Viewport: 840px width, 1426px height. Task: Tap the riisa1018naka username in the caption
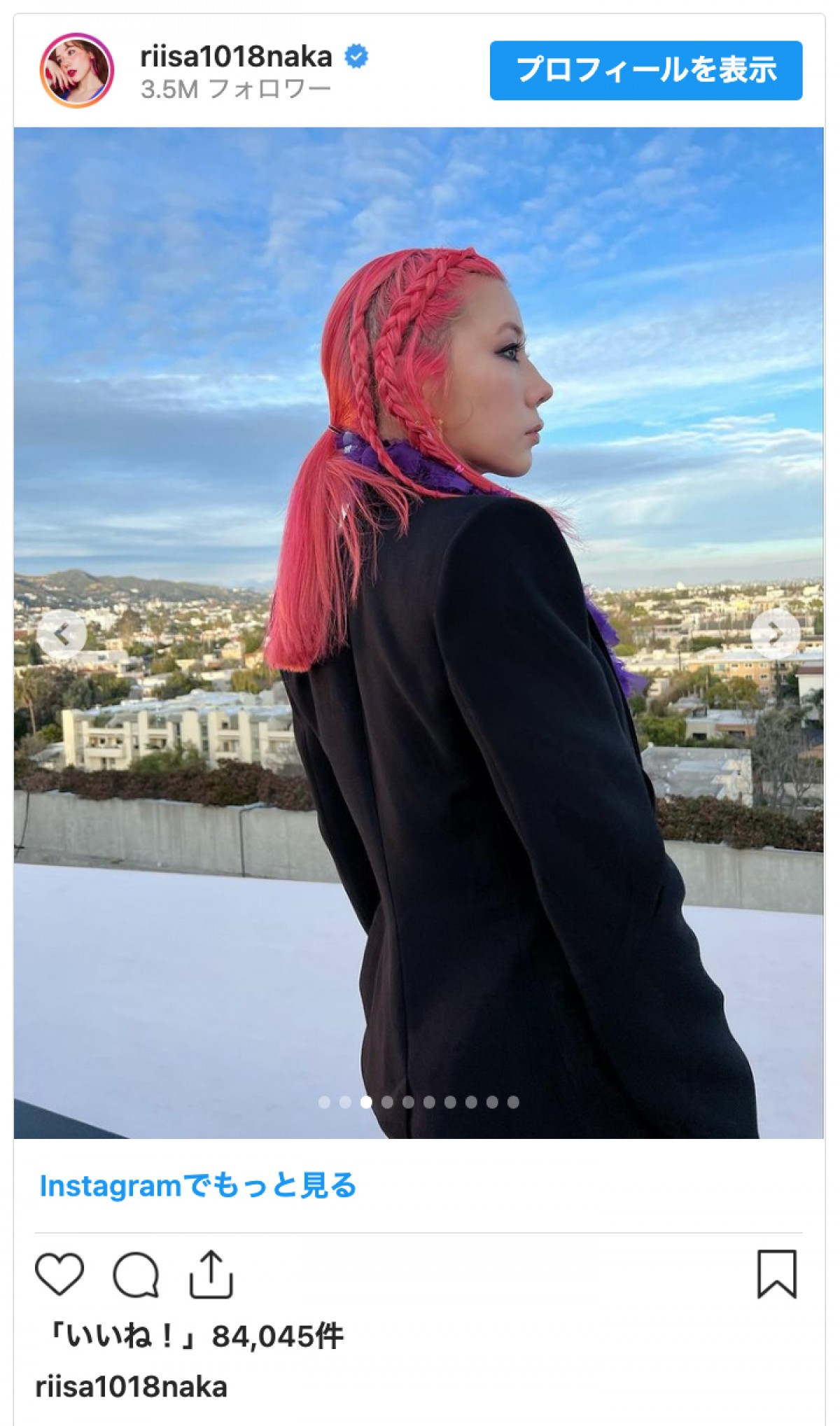pos(131,1387)
